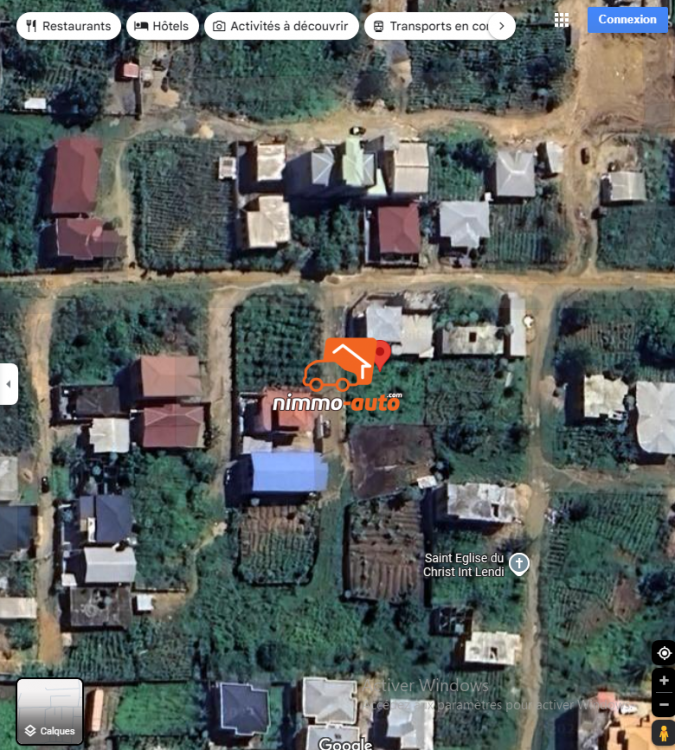
Task: Open the Google apps grid
Action: click(x=562, y=20)
